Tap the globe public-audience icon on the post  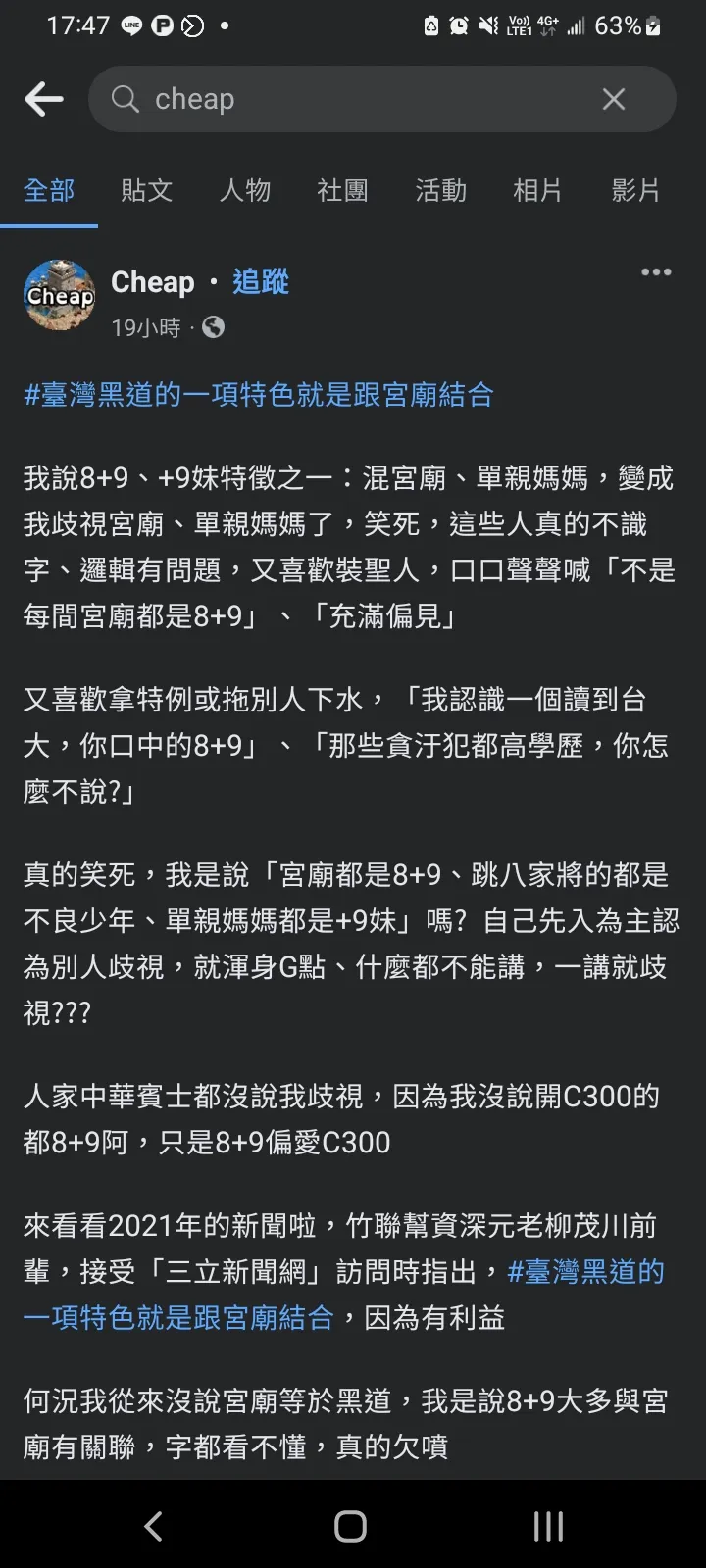[215, 327]
